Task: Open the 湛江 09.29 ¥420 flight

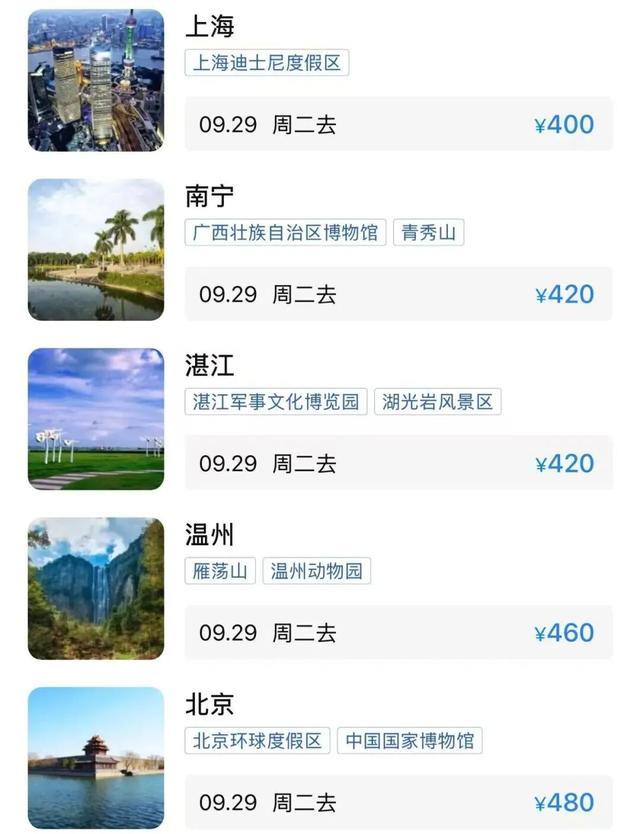Action: 398,463
